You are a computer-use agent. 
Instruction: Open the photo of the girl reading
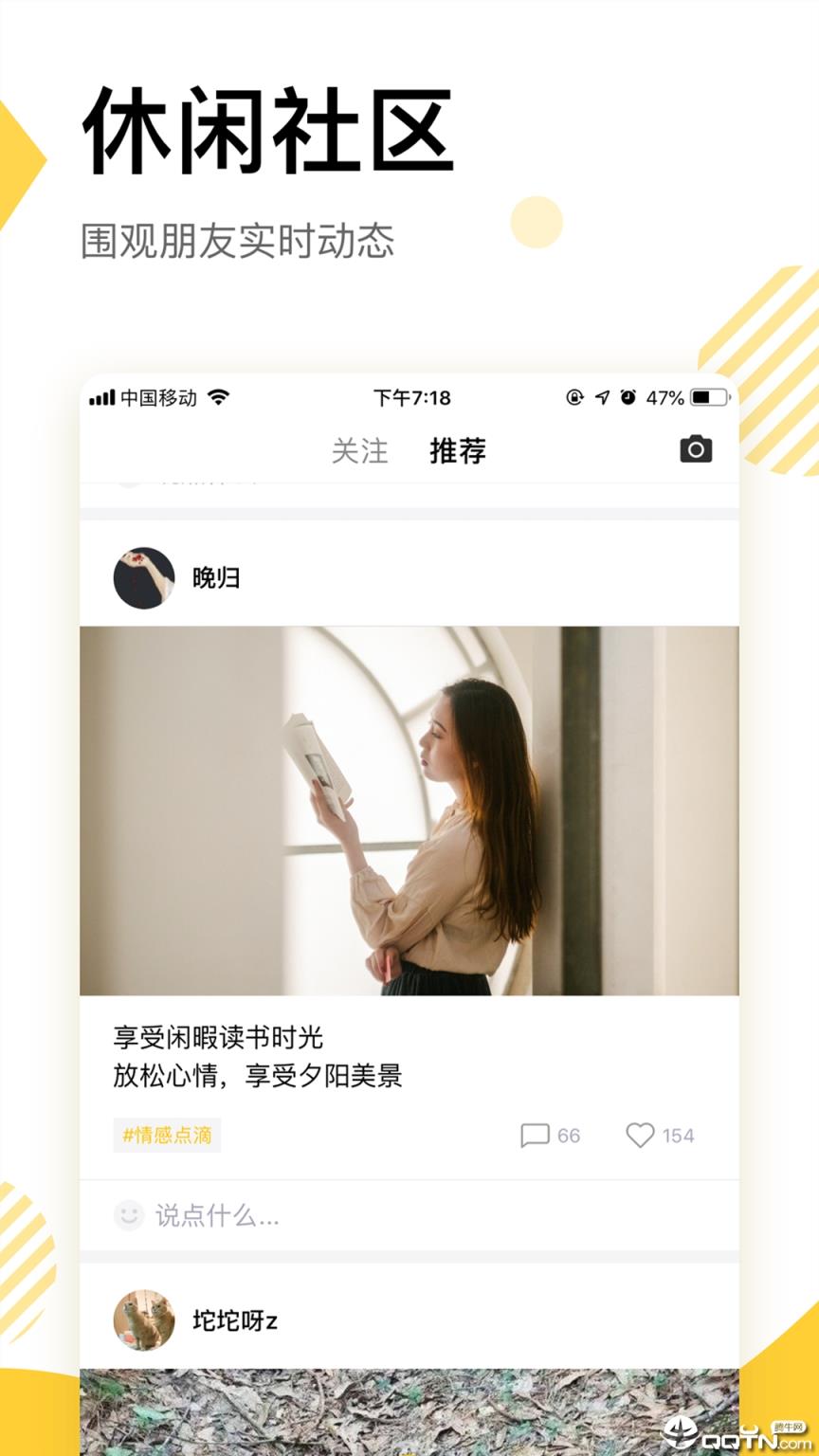pos(409,810)
